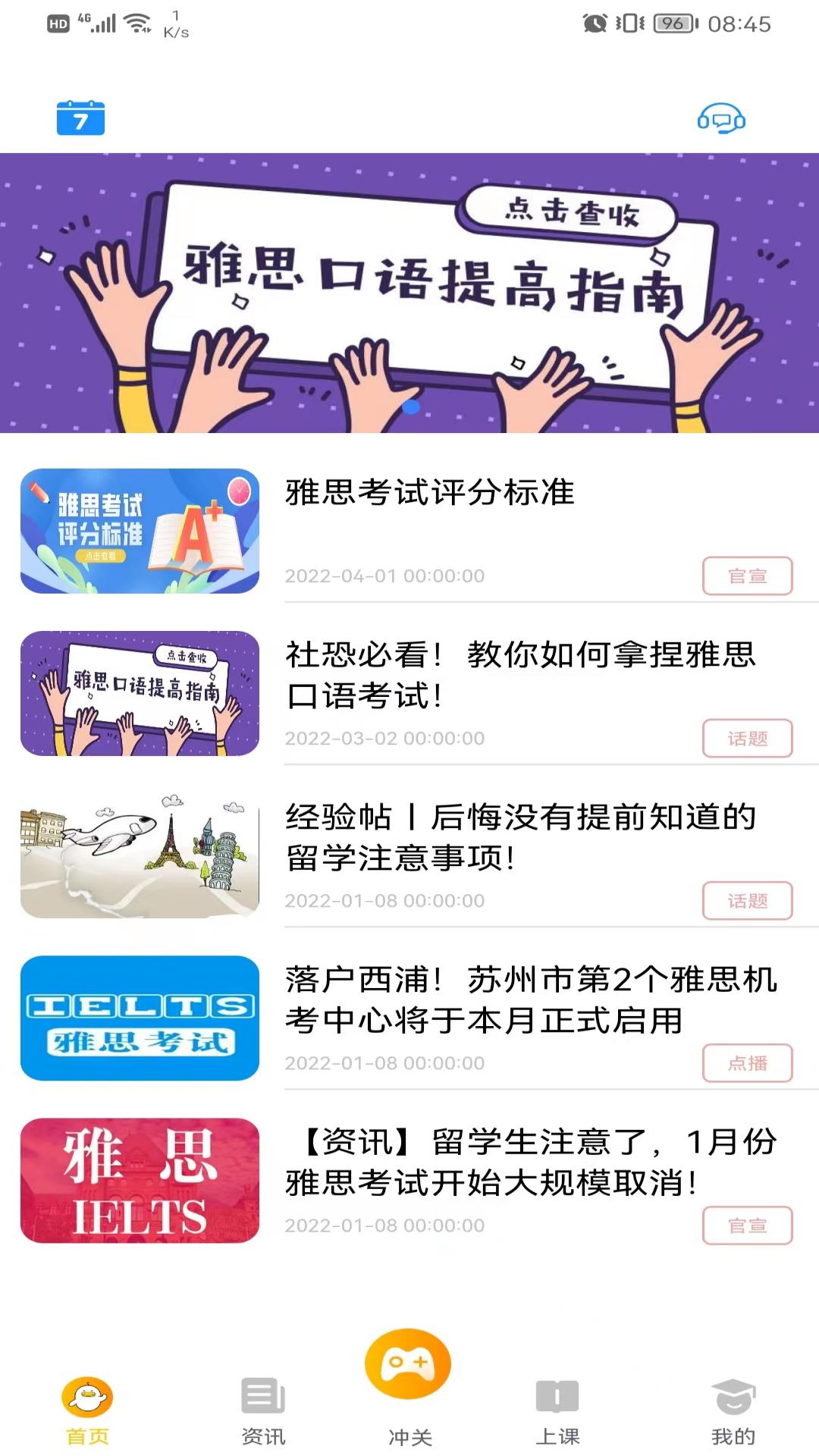Go to the 我的 tab
819x1456 pixels.
click(733, 1410)
